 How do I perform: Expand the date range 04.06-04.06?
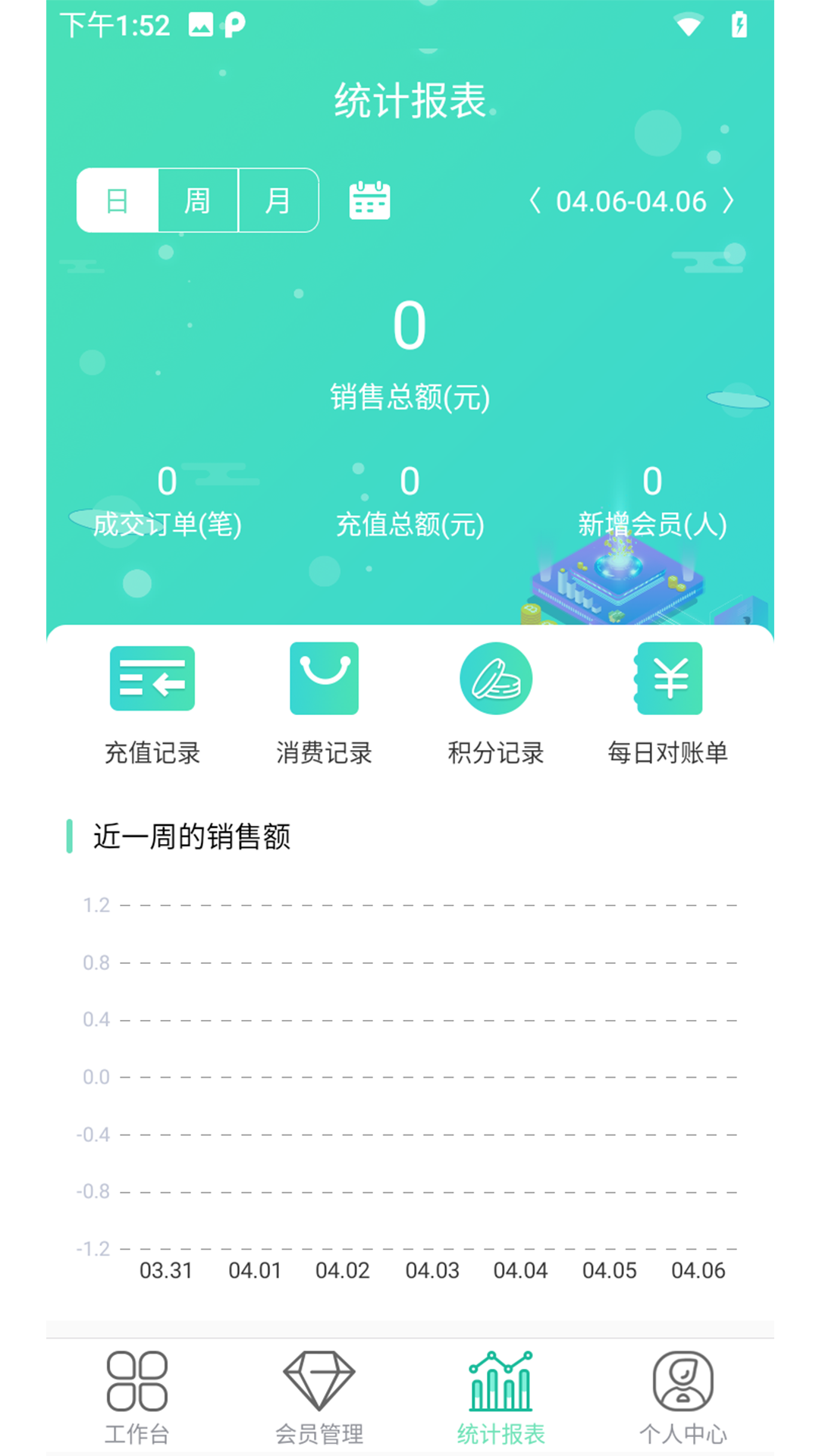tap(632, 201)
